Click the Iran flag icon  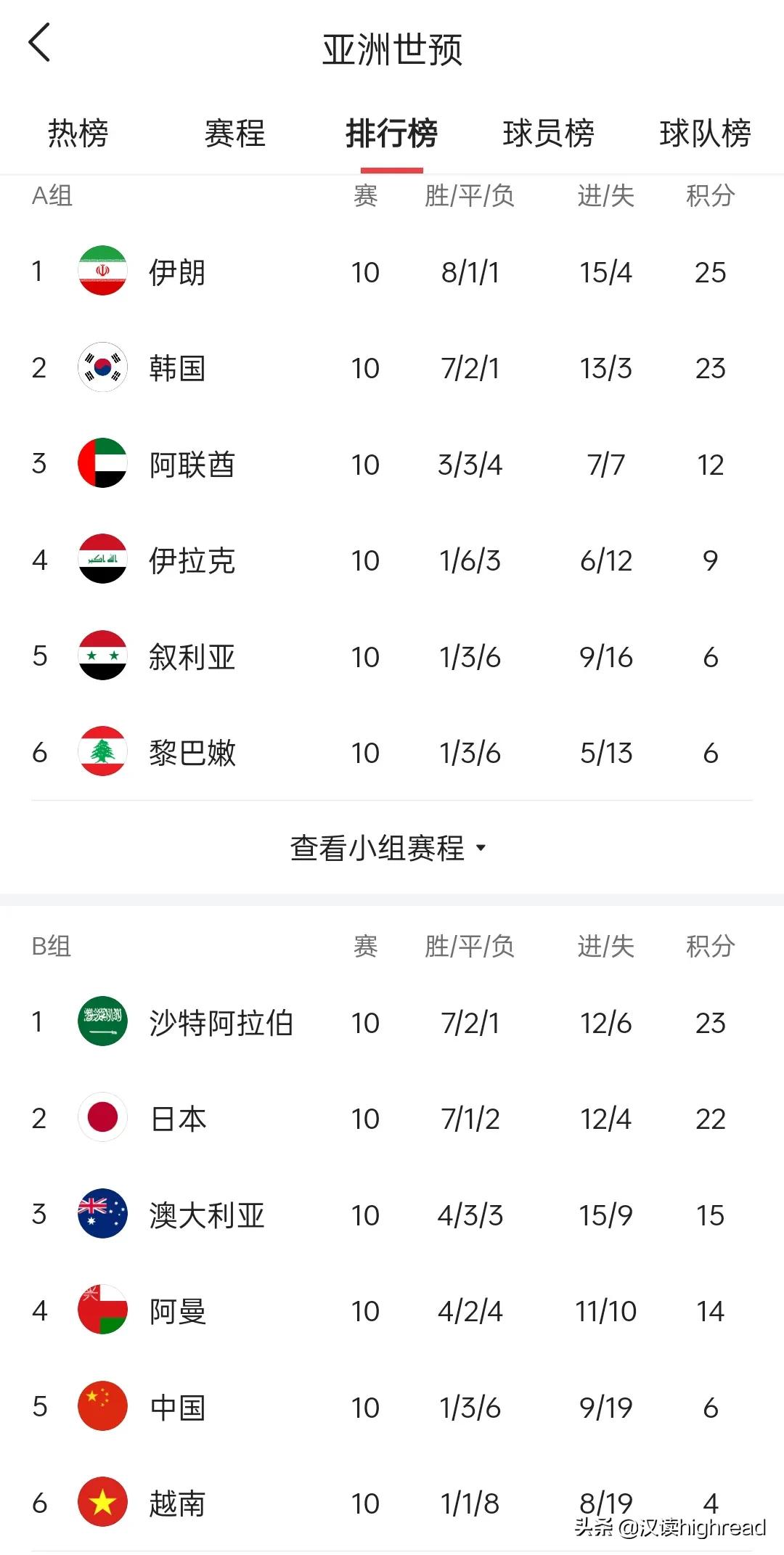102,272
